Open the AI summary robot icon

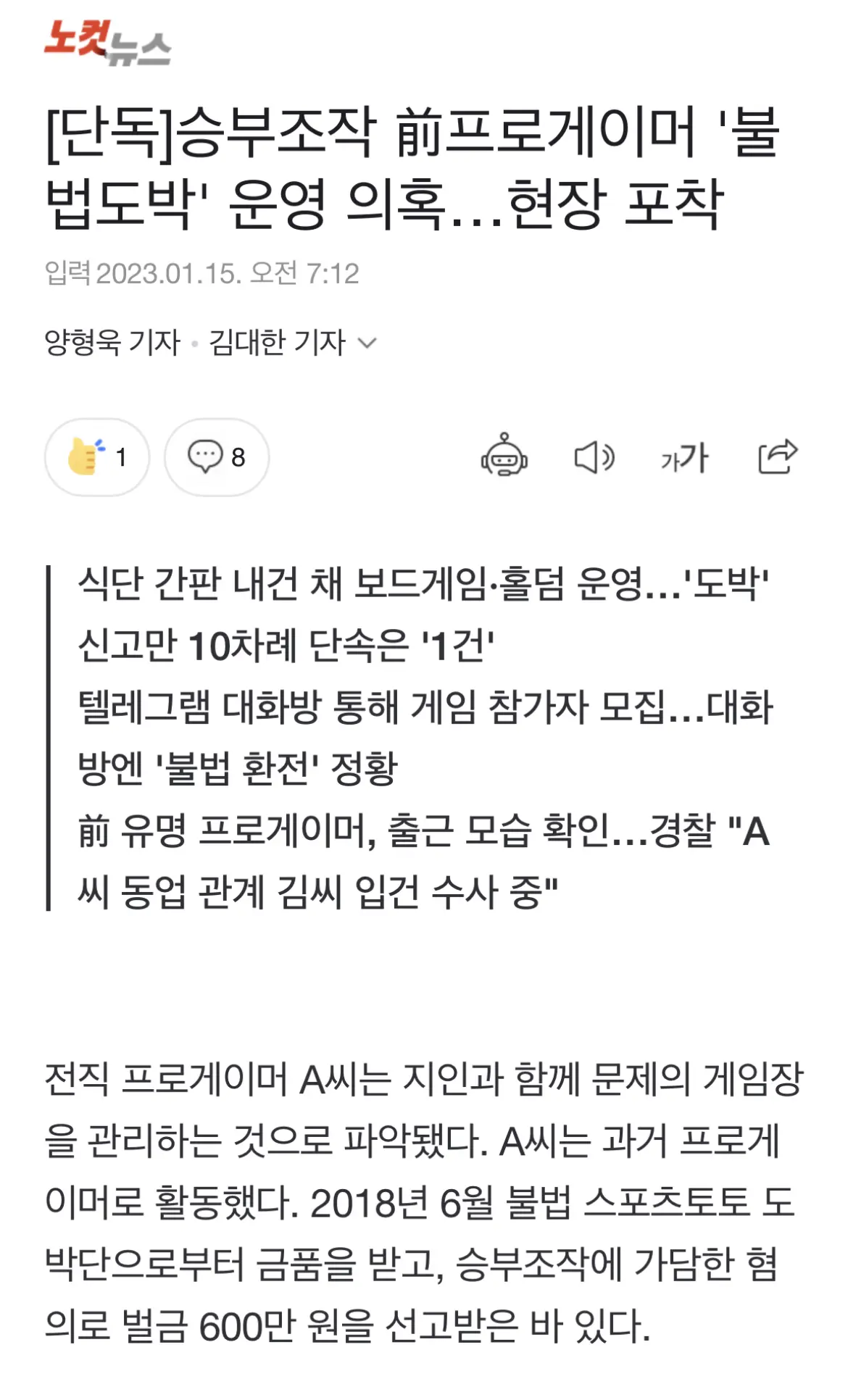tap(504, 457)
